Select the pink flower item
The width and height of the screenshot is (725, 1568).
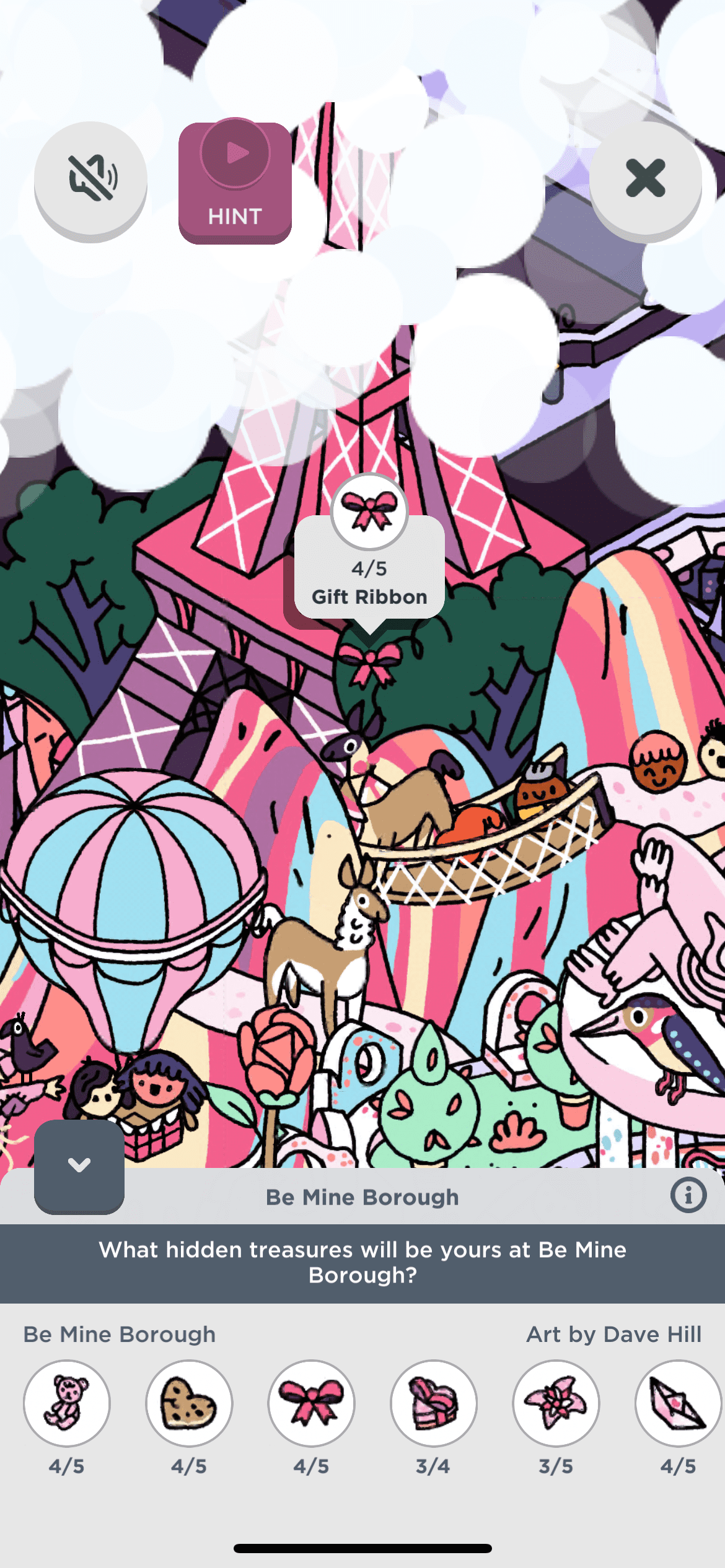point(556,1403)
